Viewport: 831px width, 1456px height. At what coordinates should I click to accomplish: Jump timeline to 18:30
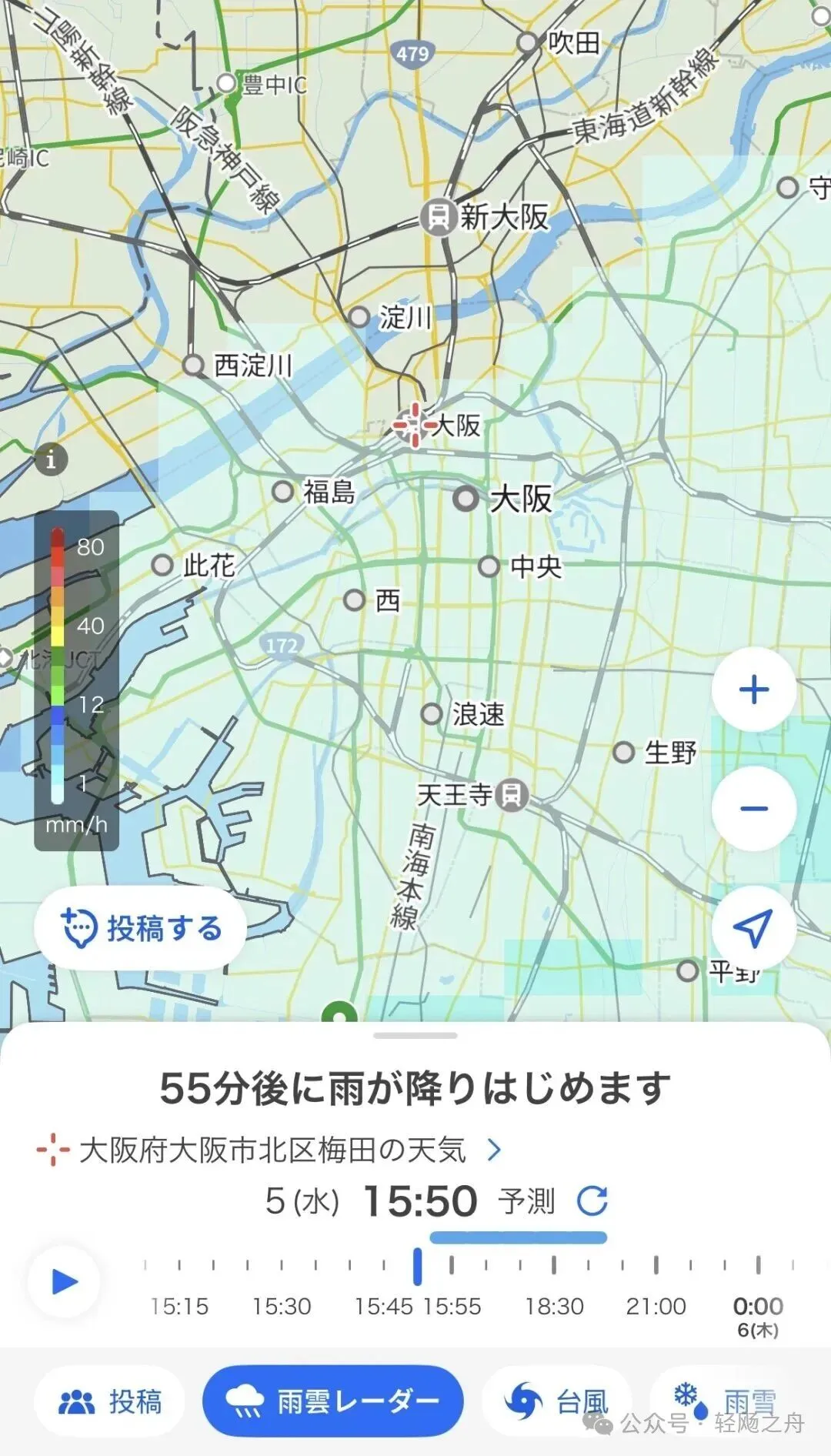pyautogui.click(x=554, y=1266)
